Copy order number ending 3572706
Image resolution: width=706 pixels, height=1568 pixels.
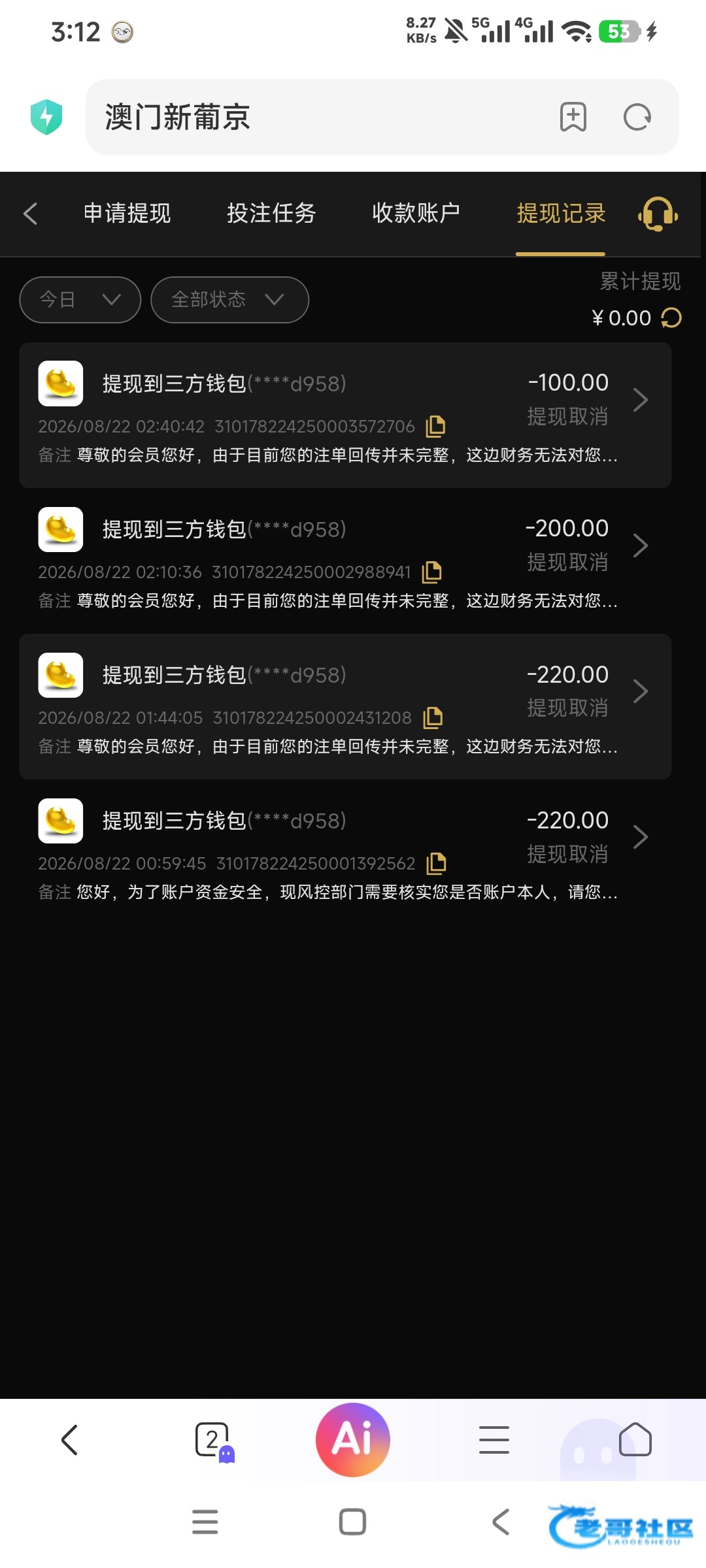[x=435, y=427]
